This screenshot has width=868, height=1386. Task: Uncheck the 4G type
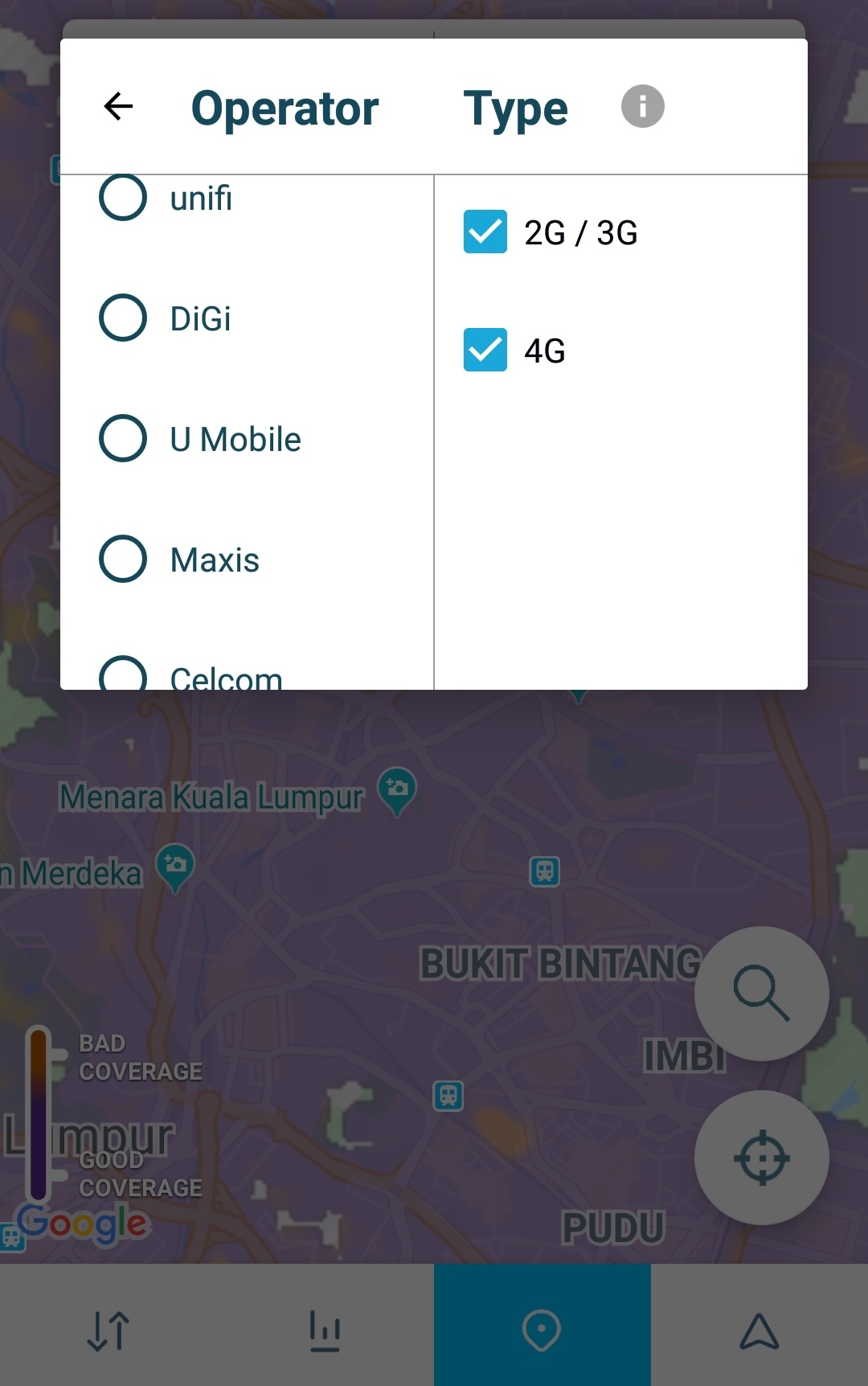coord(485,351)
